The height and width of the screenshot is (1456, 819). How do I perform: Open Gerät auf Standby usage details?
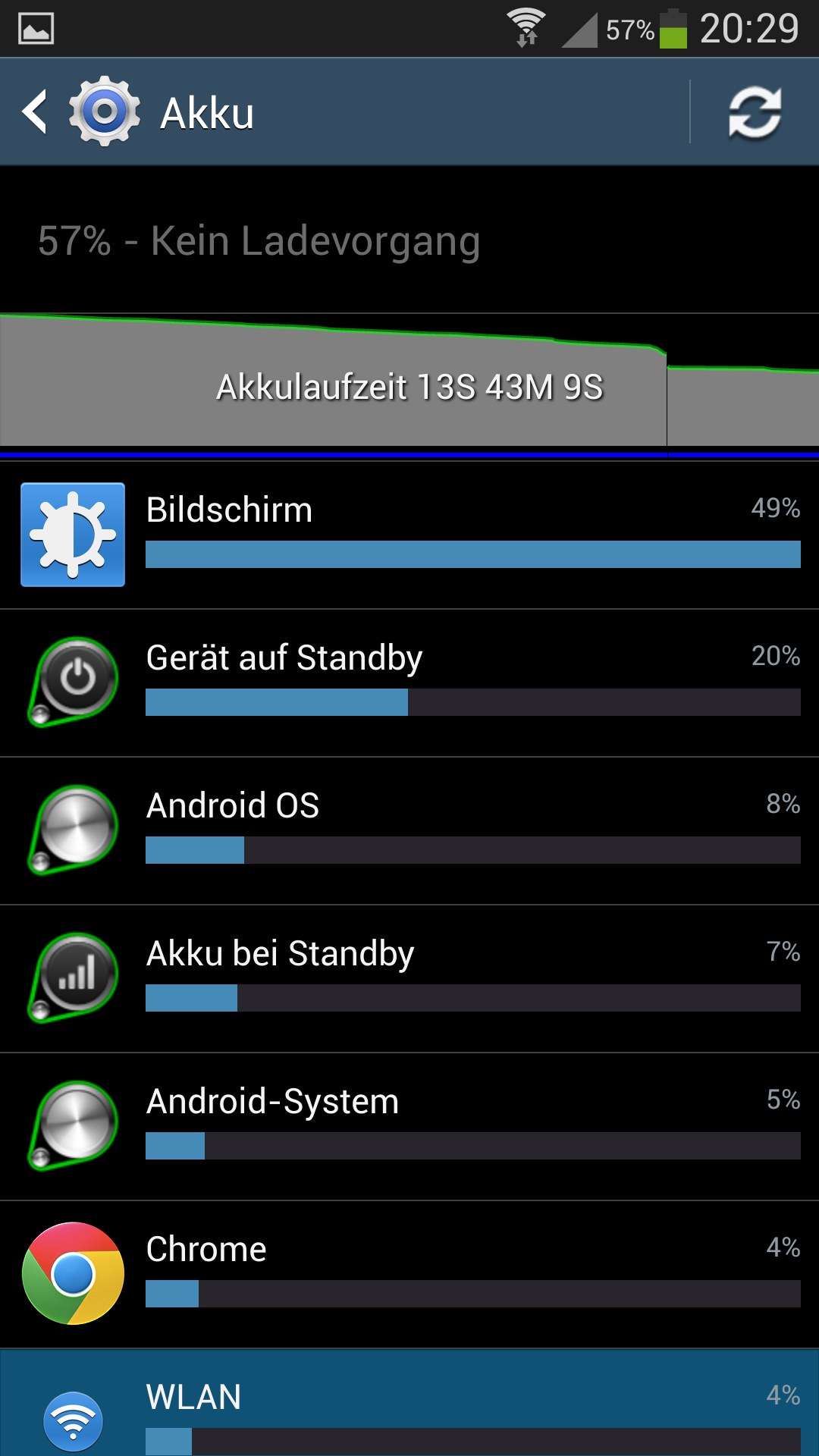tap(409, 682)
